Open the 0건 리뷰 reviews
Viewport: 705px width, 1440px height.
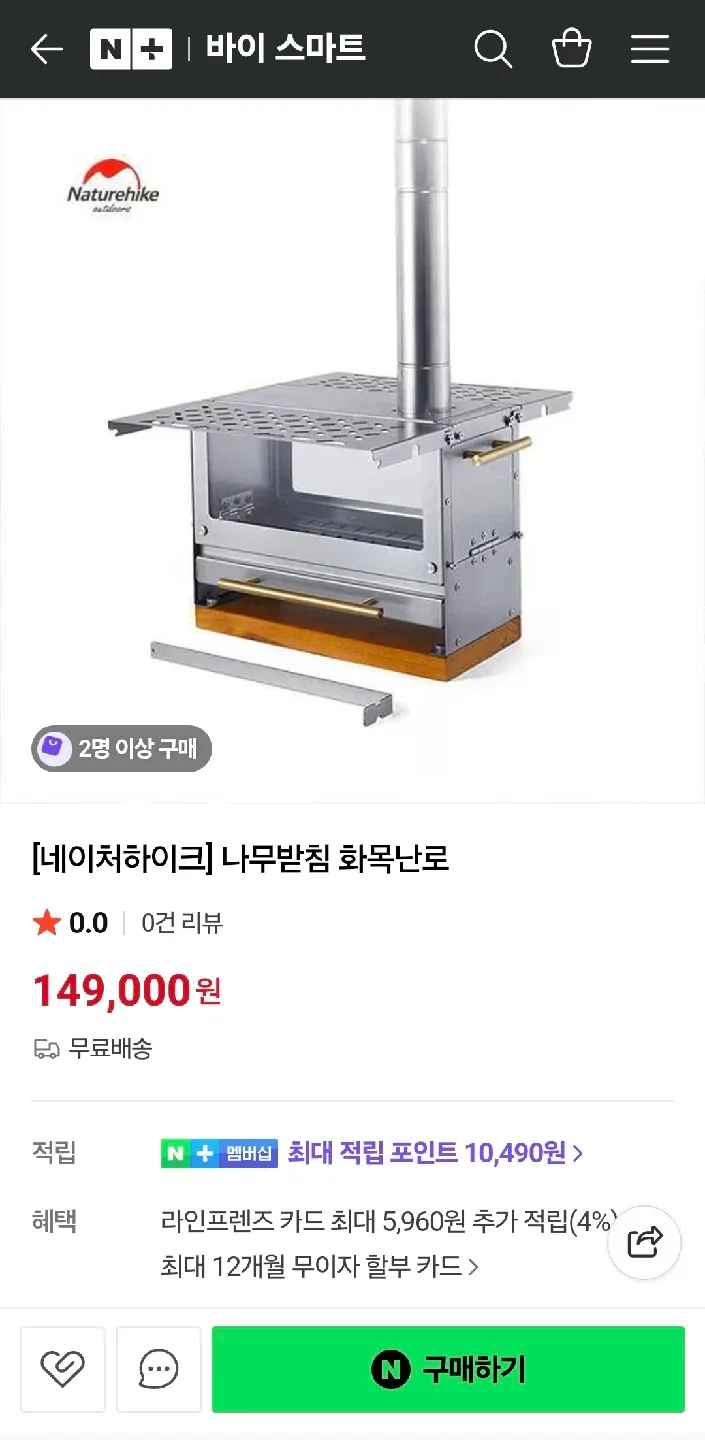pyautogui.click(x=182, y=922)
